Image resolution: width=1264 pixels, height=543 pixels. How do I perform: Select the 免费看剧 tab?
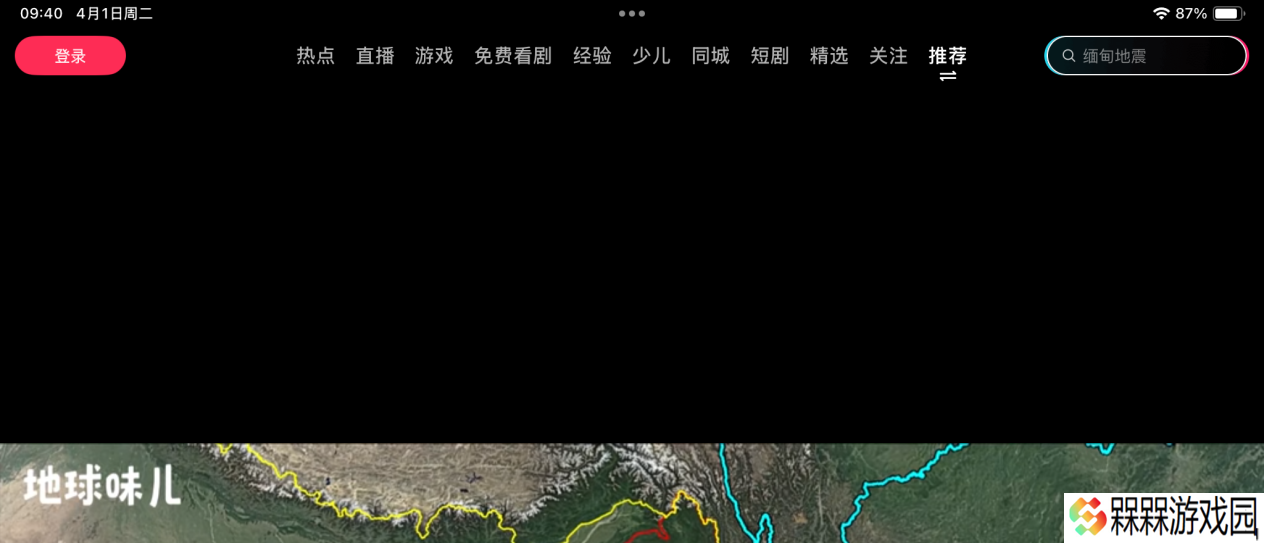click(x=512, y=56)
